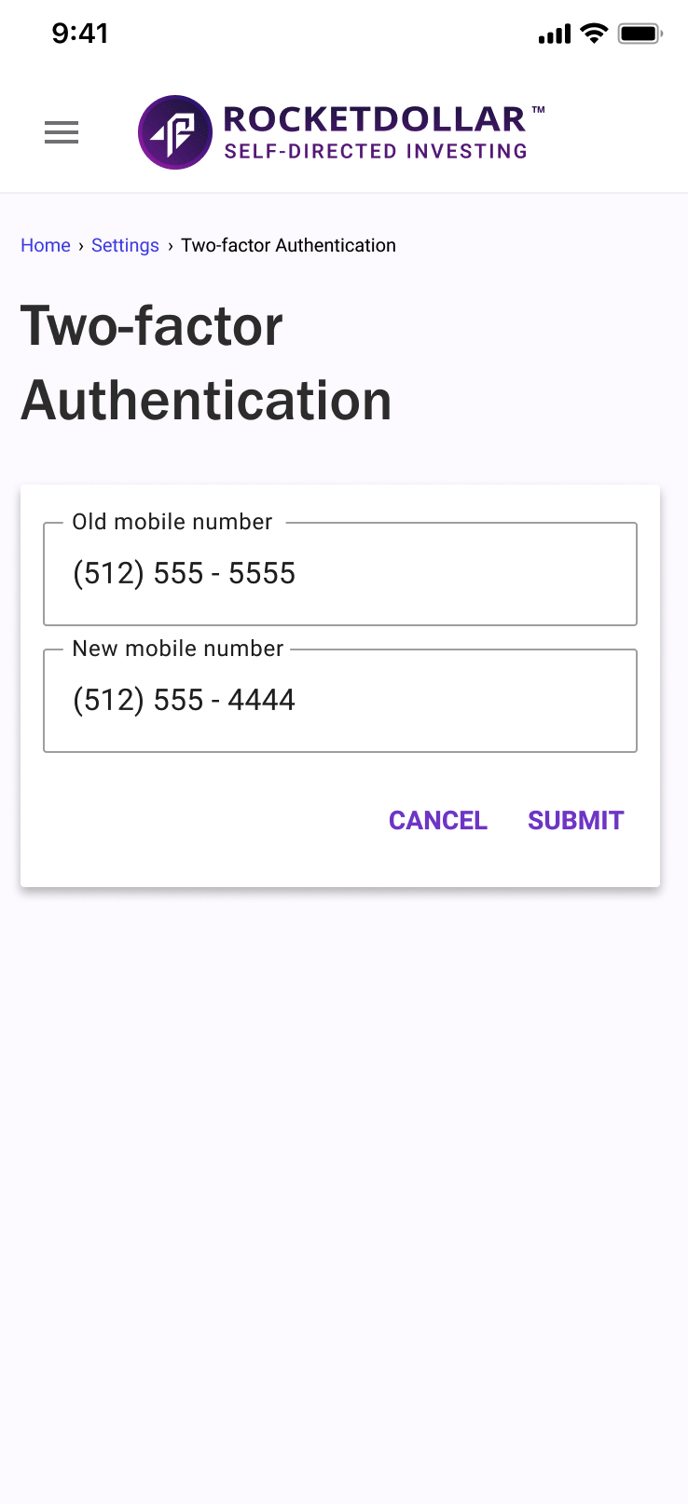Cancel the phone number change

[x=437, y=820]
